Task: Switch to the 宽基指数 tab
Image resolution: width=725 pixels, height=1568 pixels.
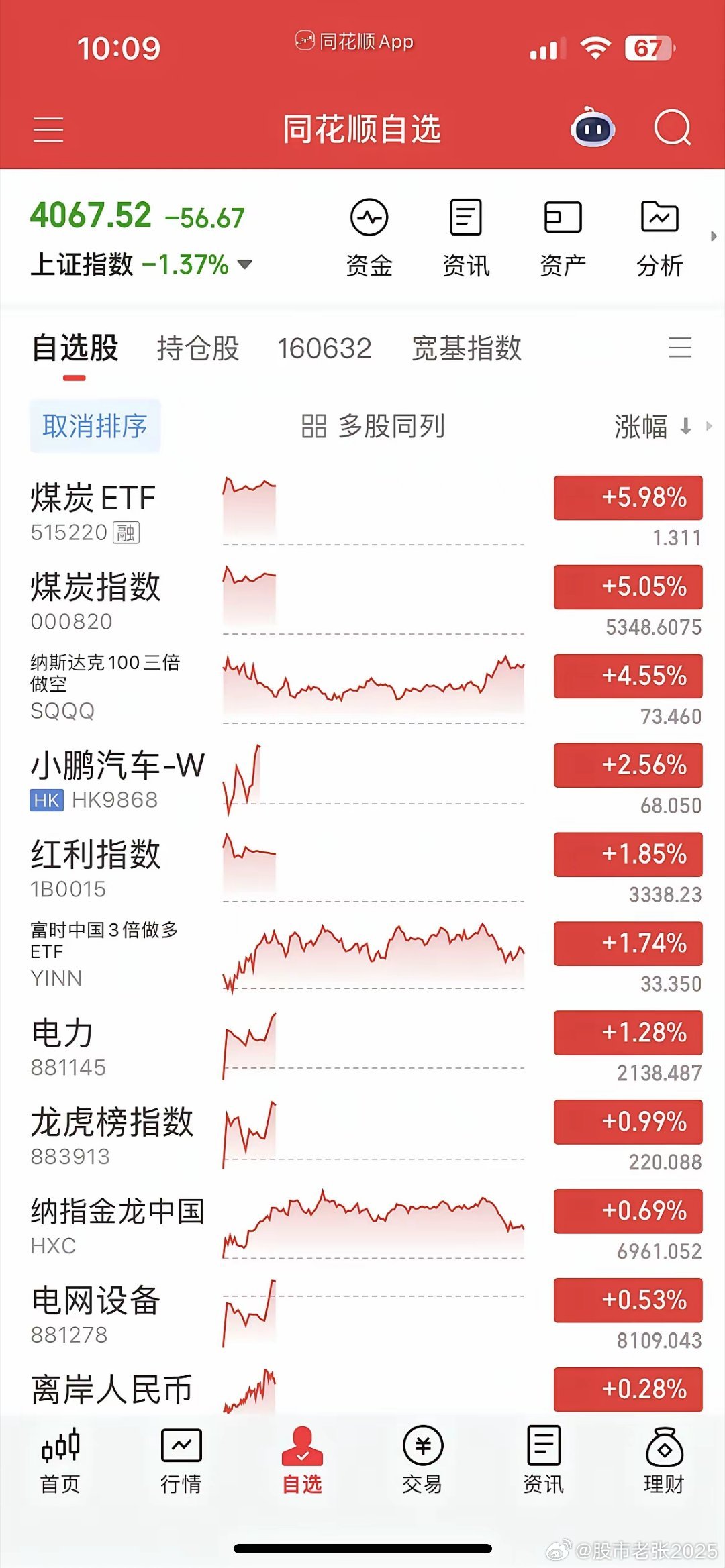Action: [x=467, y=348]
